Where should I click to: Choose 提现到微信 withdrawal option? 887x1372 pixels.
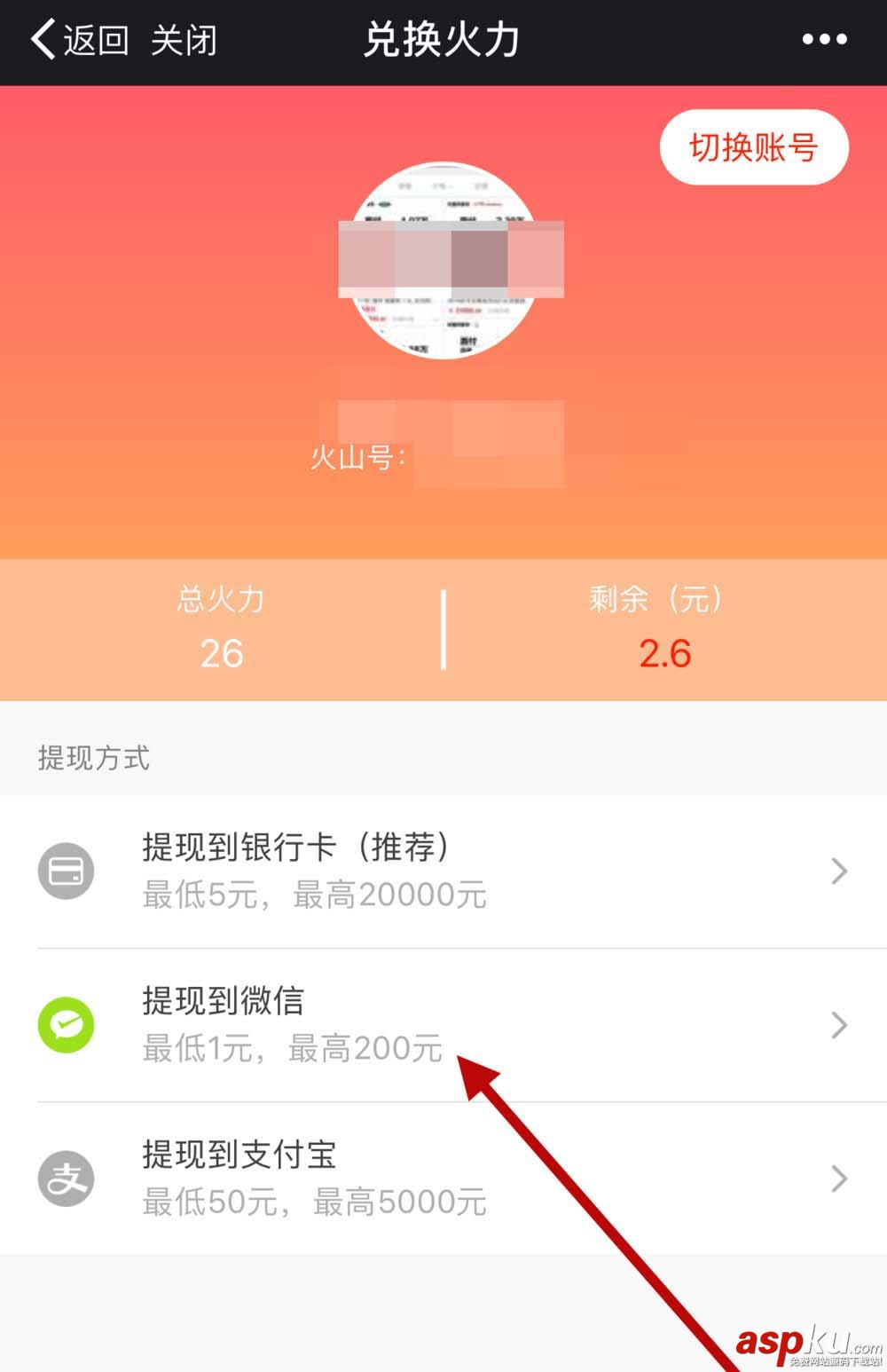click(443, 1025)
